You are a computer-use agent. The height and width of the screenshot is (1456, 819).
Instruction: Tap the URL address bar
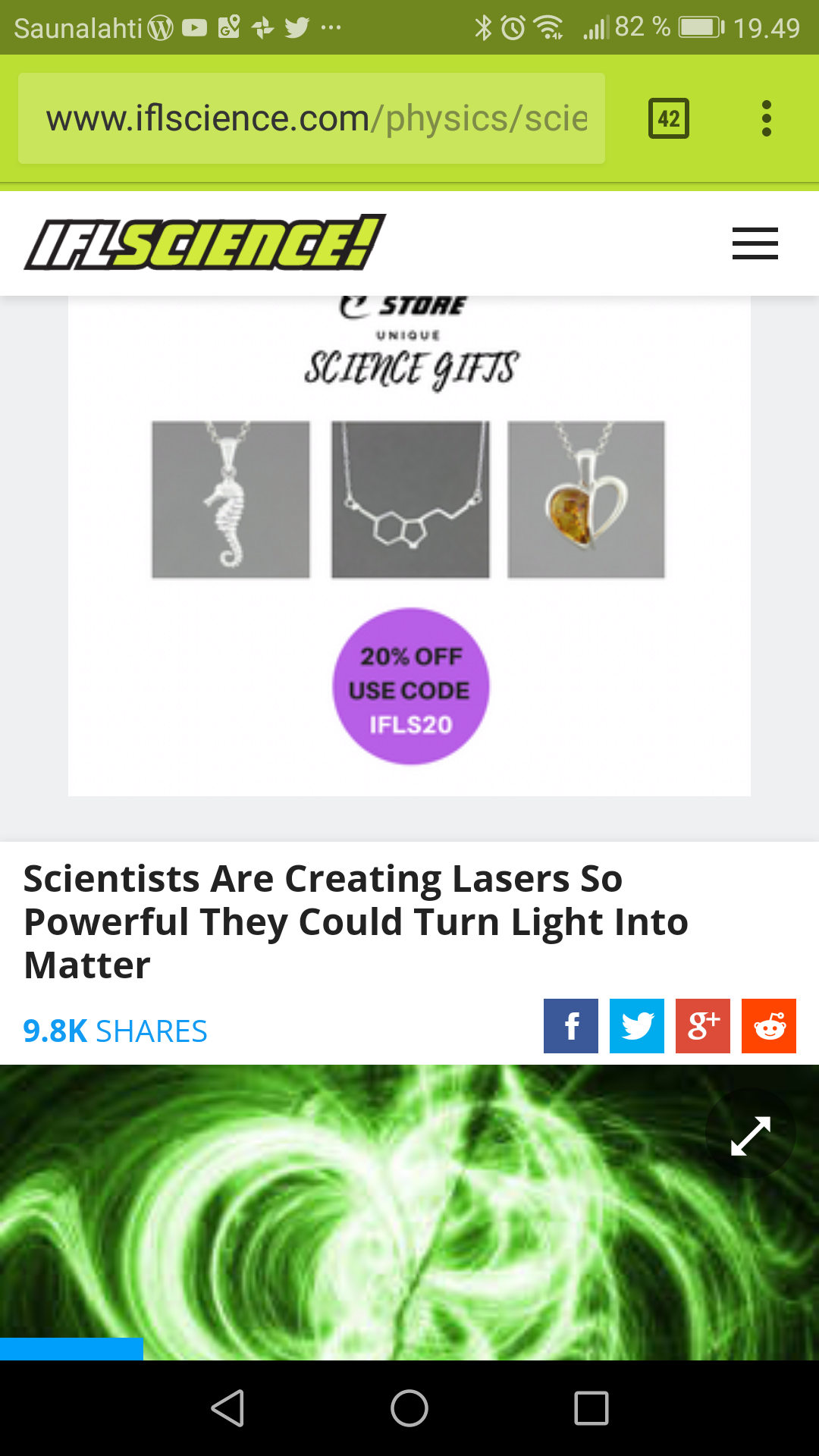311,118
